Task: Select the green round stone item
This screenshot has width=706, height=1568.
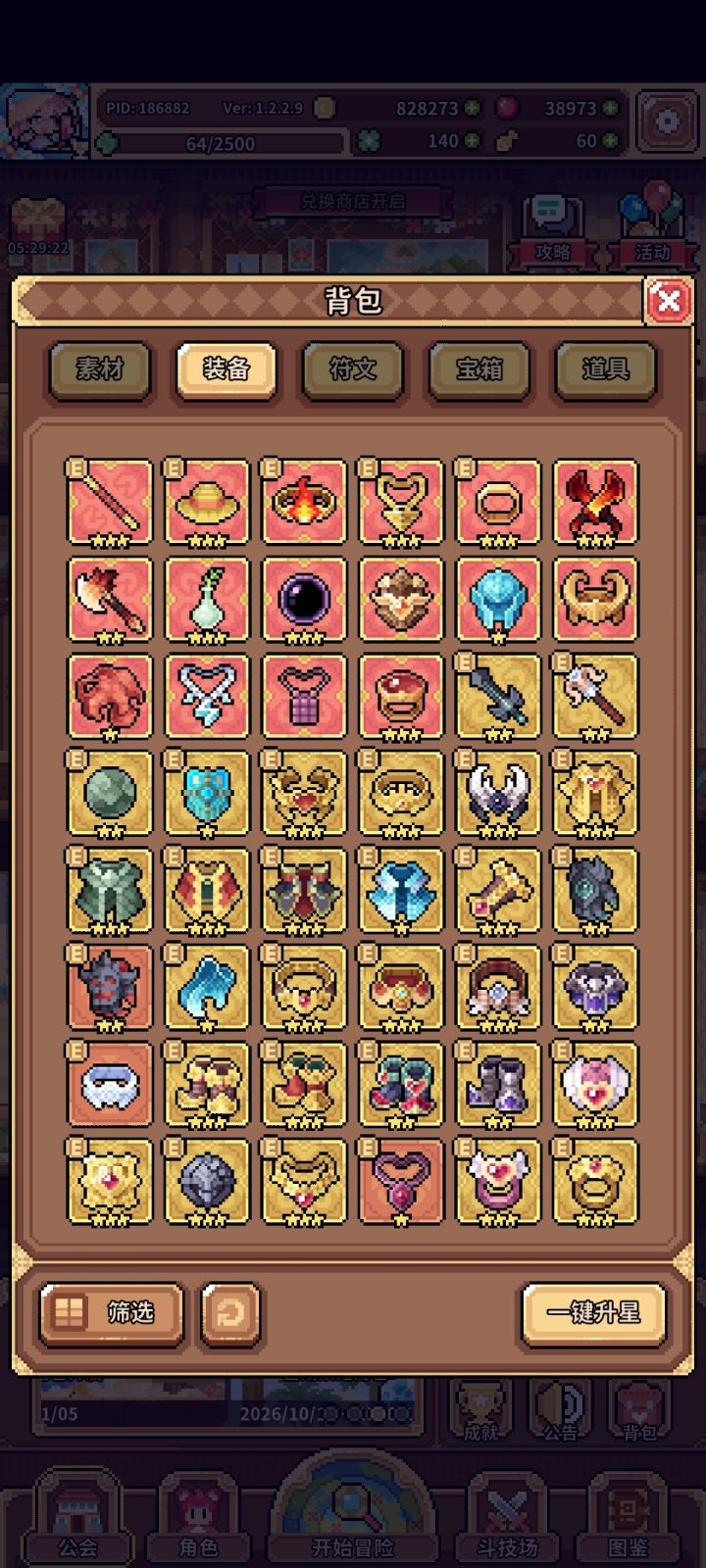Action: (110, 793)
